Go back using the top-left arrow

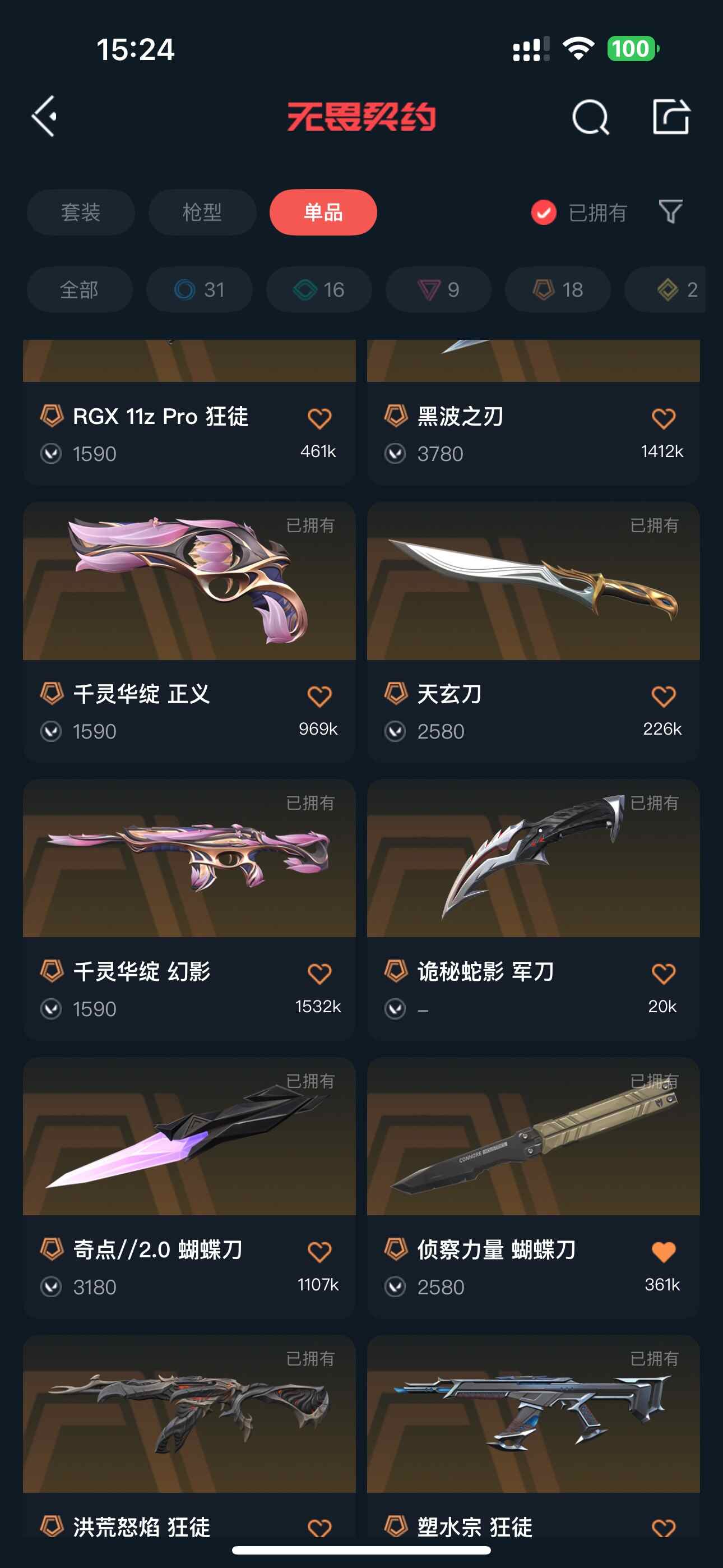45,116
